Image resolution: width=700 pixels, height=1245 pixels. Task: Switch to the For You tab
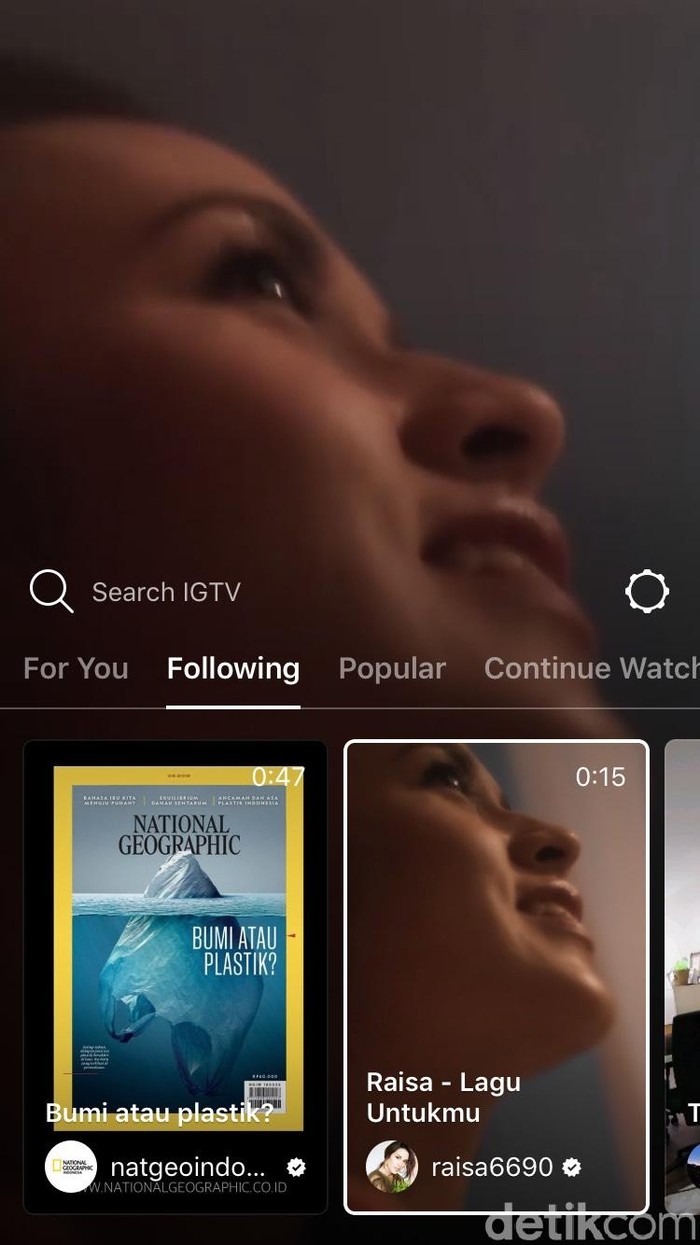coord(76,669)
